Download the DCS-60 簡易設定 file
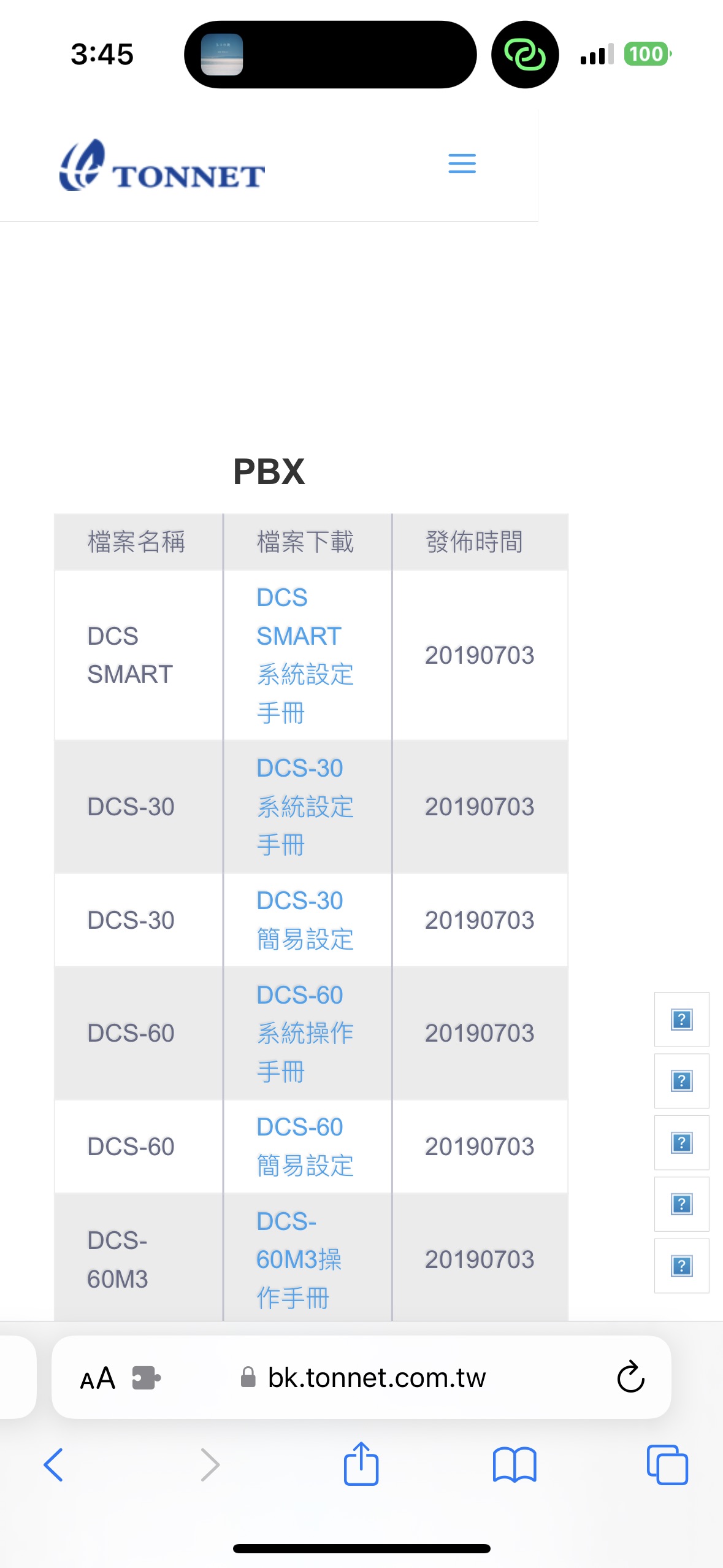 [304, 1146]
